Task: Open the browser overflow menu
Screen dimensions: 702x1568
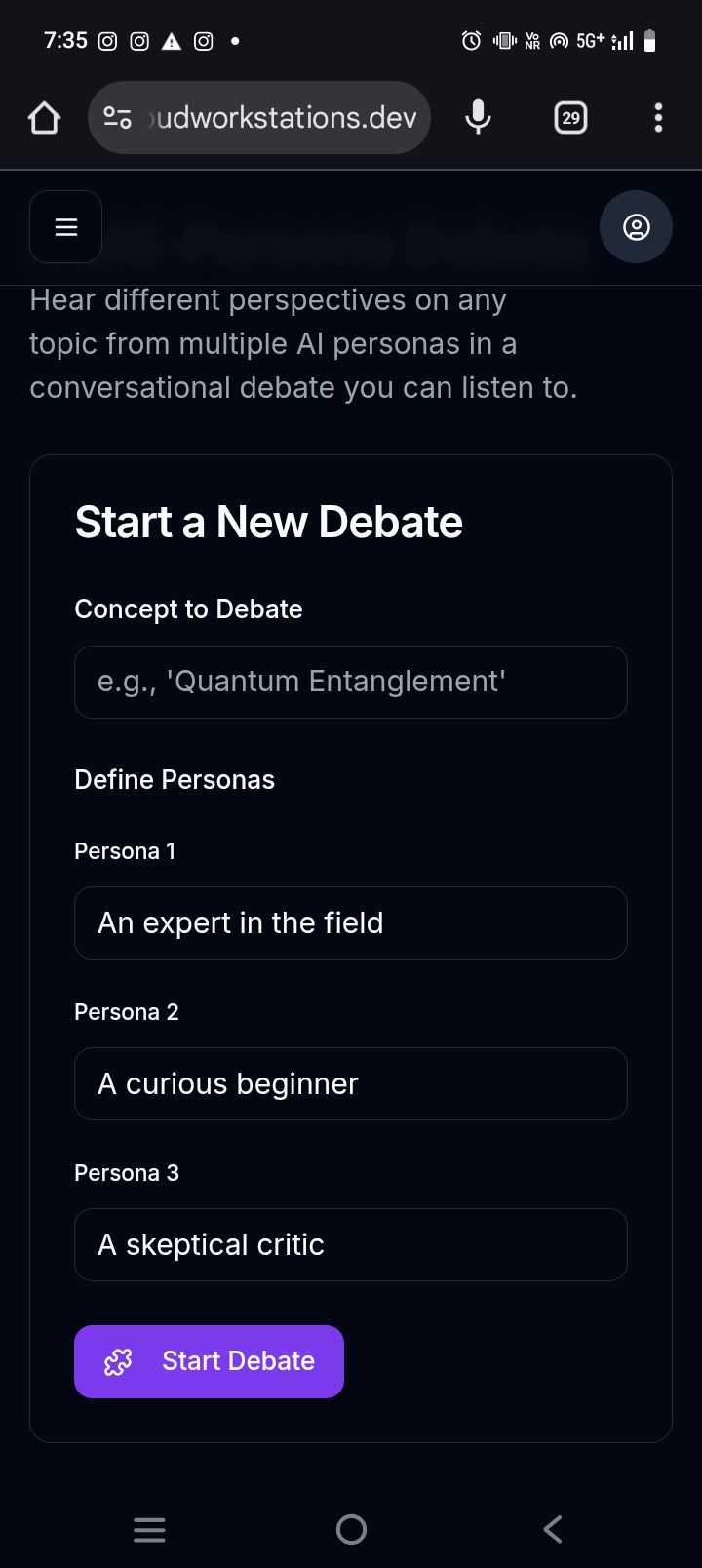Action: pyautogui.click(x=658, y=118)
